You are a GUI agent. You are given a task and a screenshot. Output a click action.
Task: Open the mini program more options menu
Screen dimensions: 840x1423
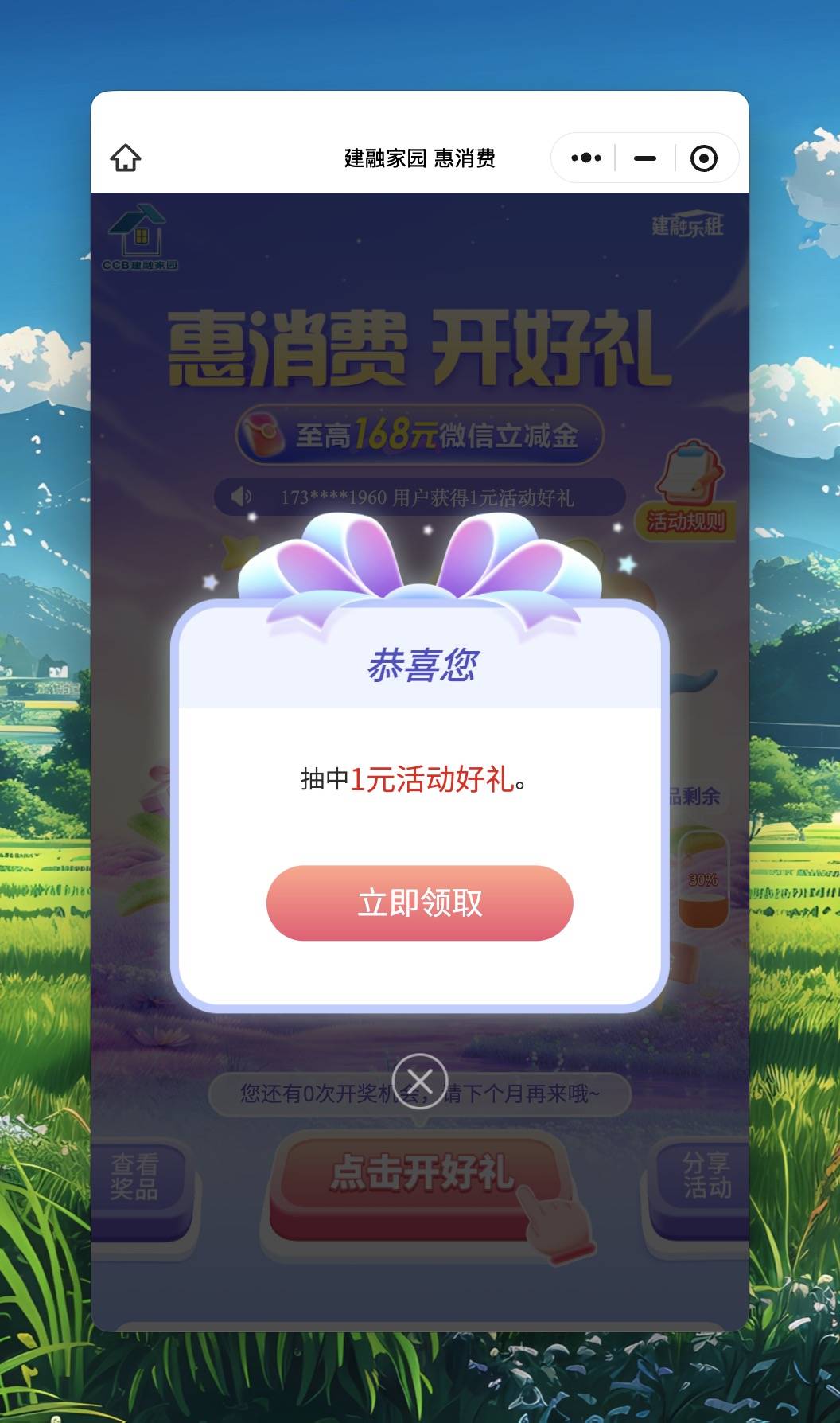586,158
